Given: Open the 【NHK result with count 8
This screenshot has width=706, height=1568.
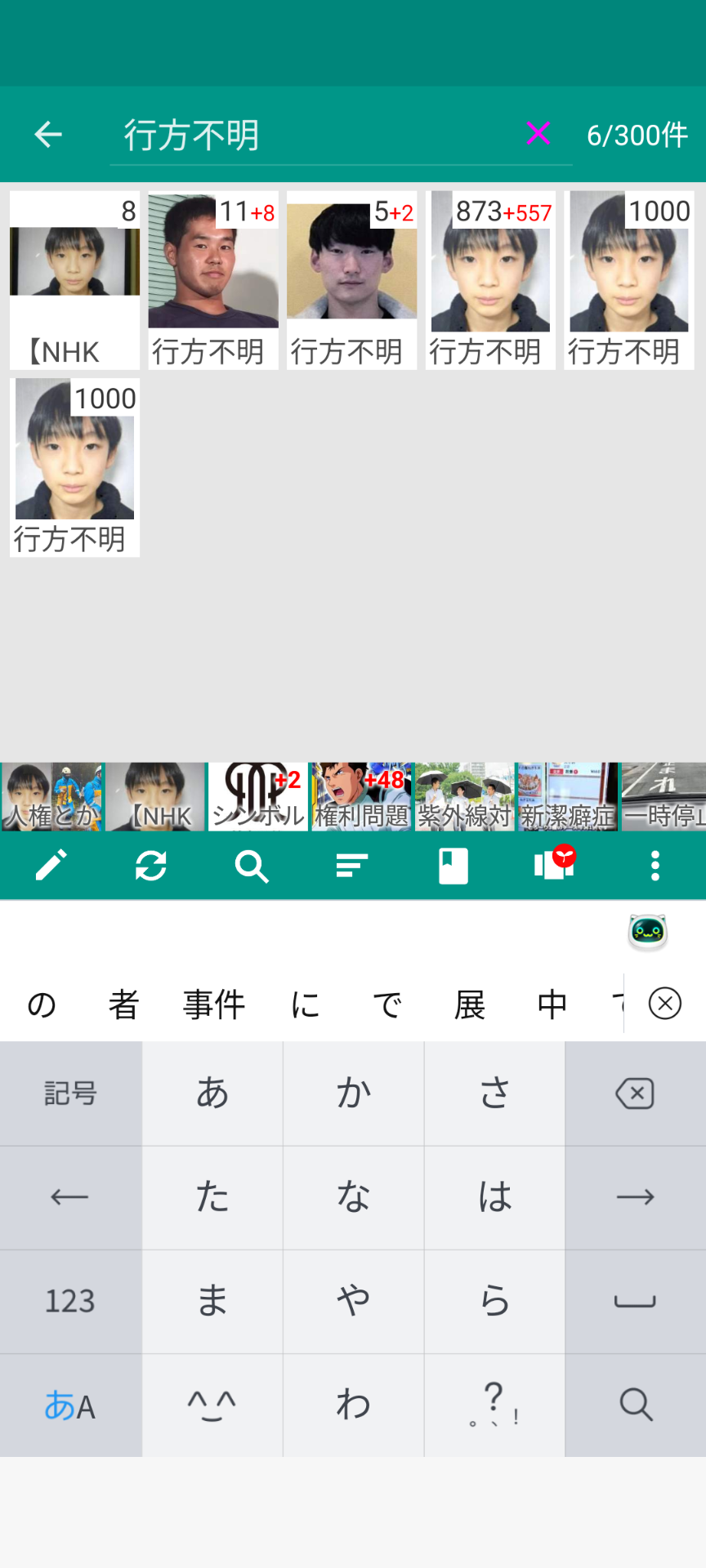Looking at the screenshot, I should point(74,280).
